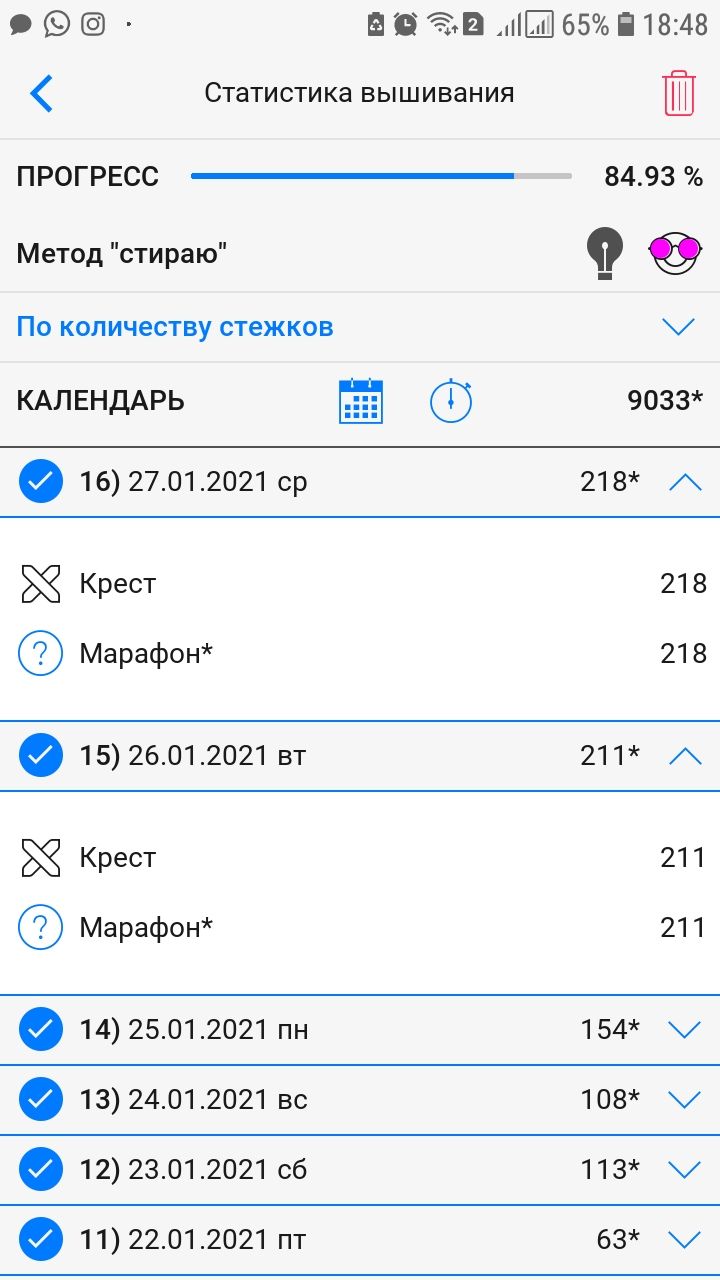Uncheck the 26.01.2021 checkmark
This screenshot has height=1280, width=720.
41,756
